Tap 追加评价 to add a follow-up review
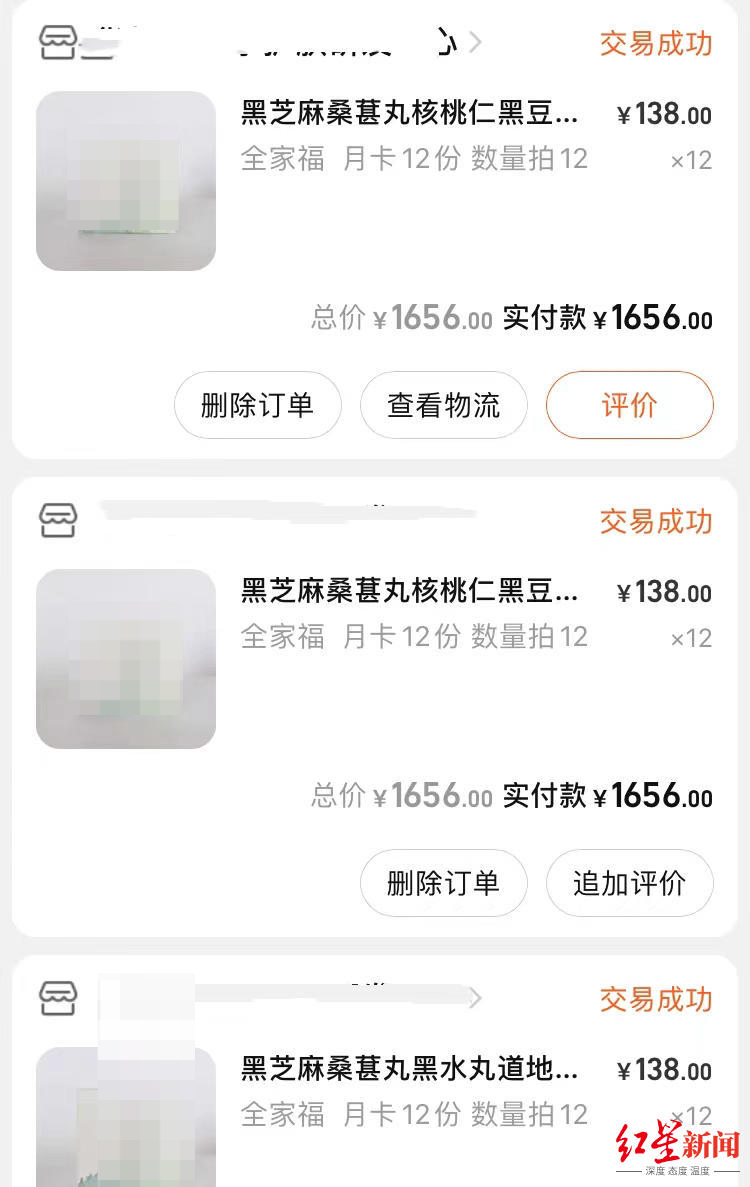Viewport: 750px width, 1187px height. [x=629, y=883]
